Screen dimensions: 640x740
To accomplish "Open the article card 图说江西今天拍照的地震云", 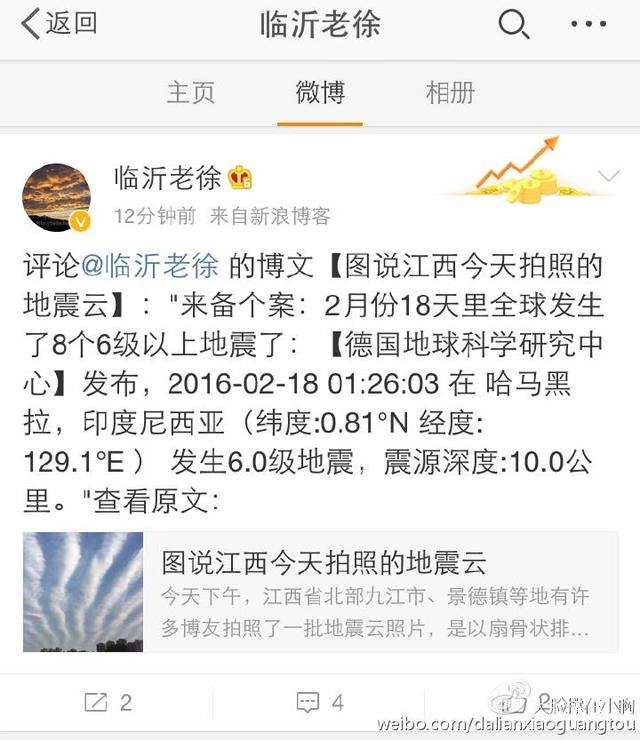I will (x=320, y=592).
